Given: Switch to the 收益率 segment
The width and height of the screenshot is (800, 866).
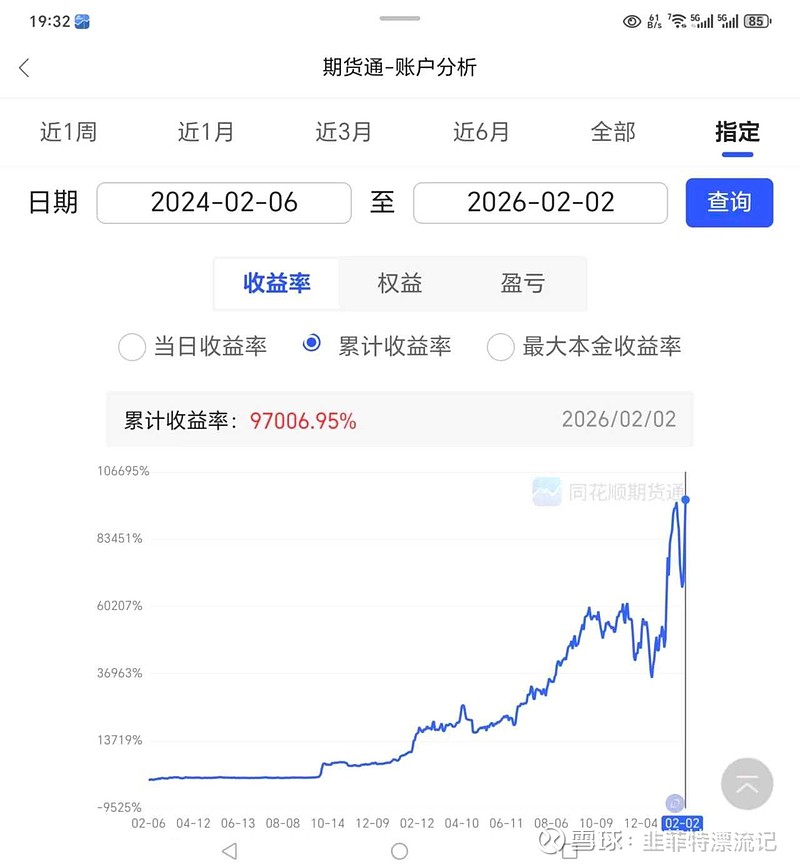Looking at the screenshot, I should pos(277,283).
